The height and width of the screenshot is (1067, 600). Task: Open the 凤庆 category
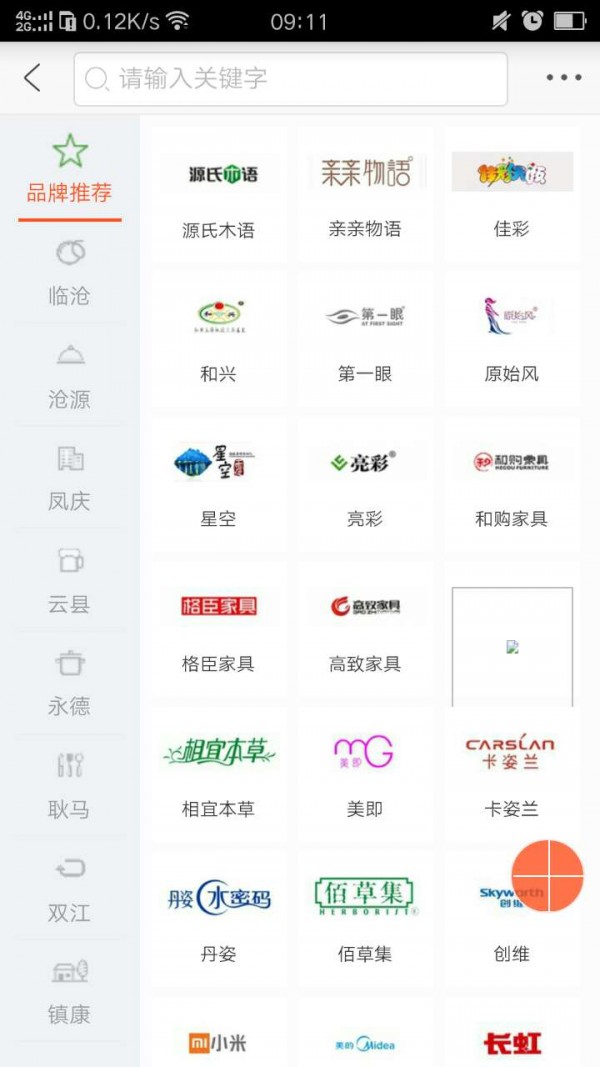click(x=69, y=478)
